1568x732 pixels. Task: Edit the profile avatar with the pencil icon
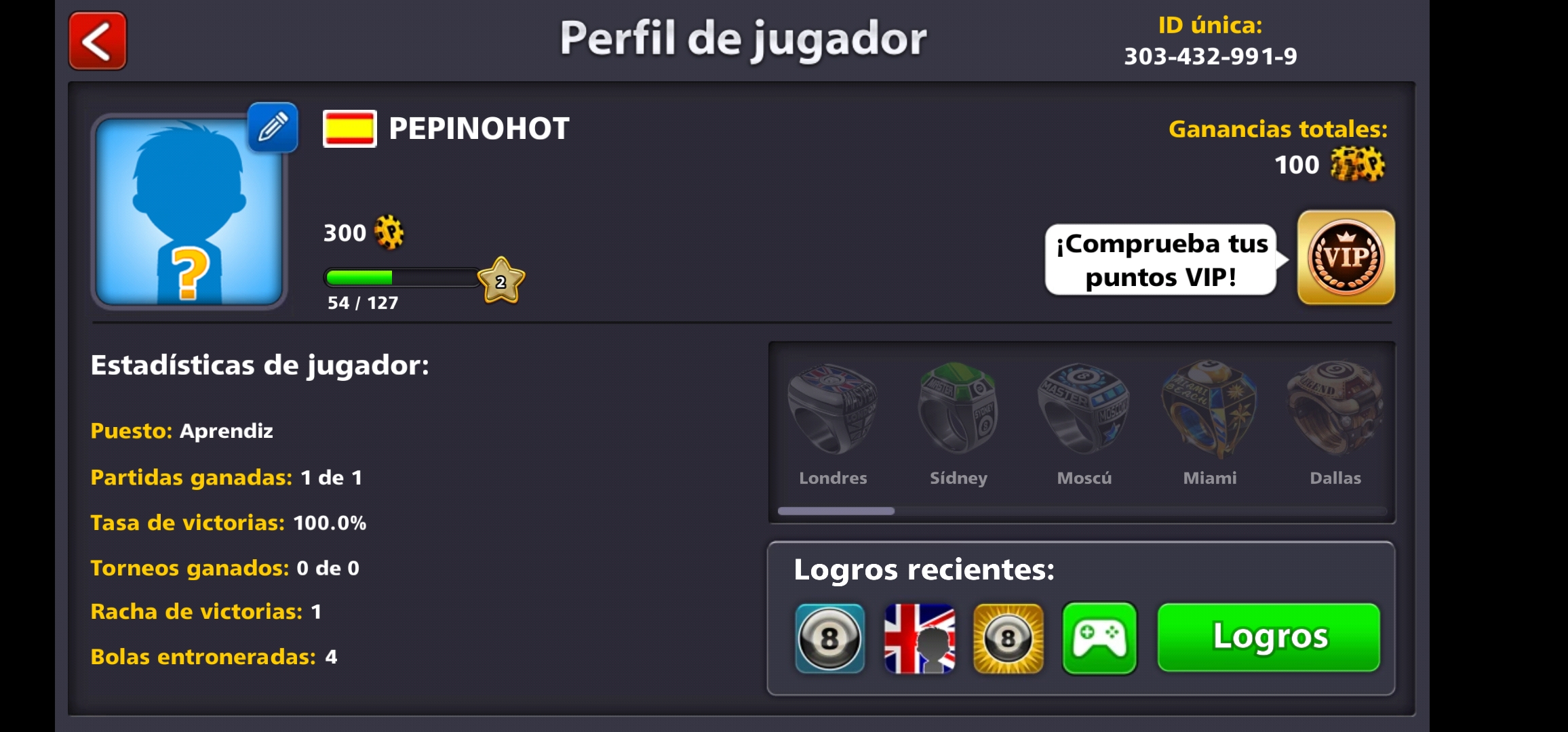[x=273, y=127]
